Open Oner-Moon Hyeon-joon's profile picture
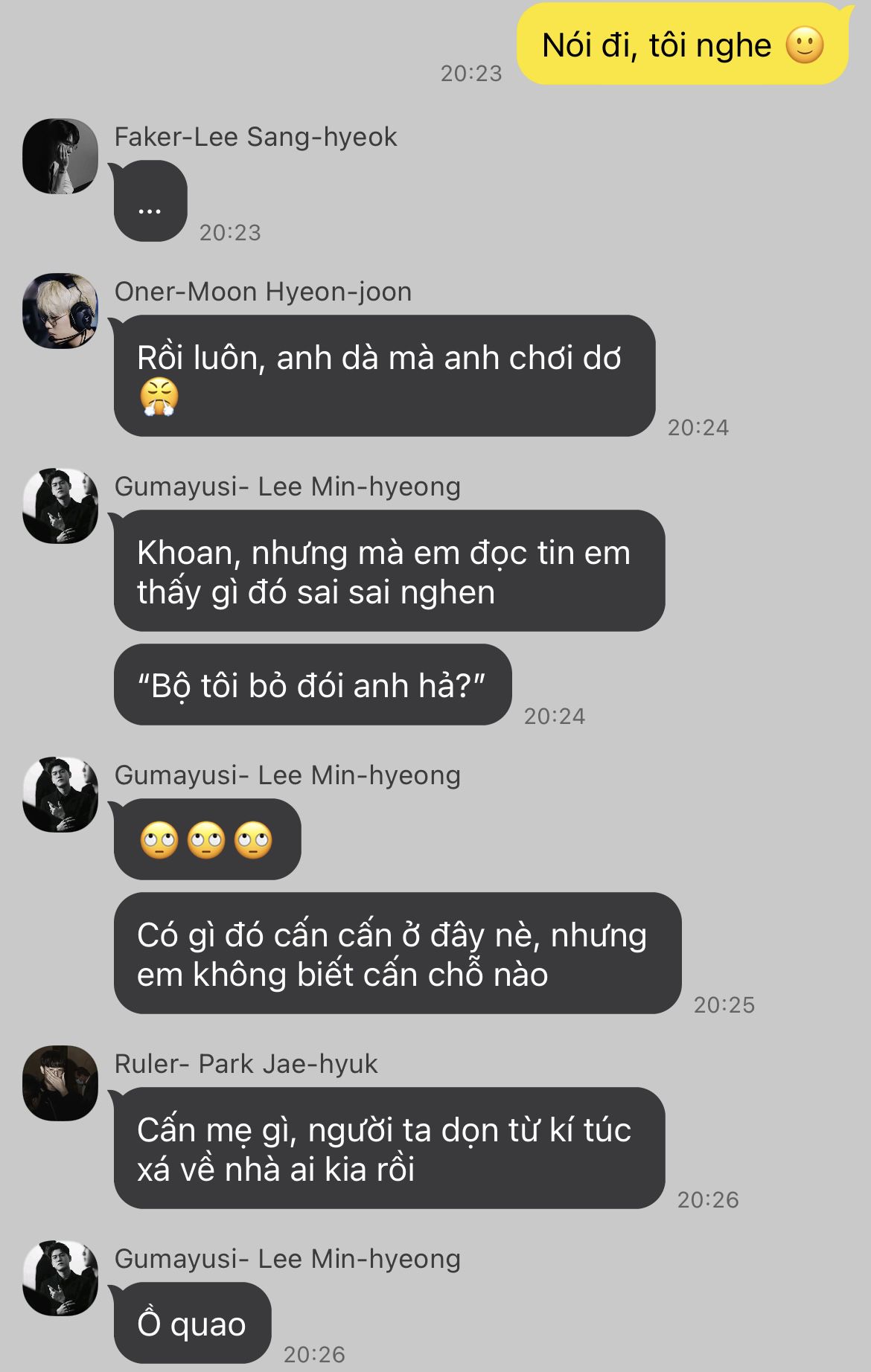This screenshot has height=1372, width=871. click(60, 311)
